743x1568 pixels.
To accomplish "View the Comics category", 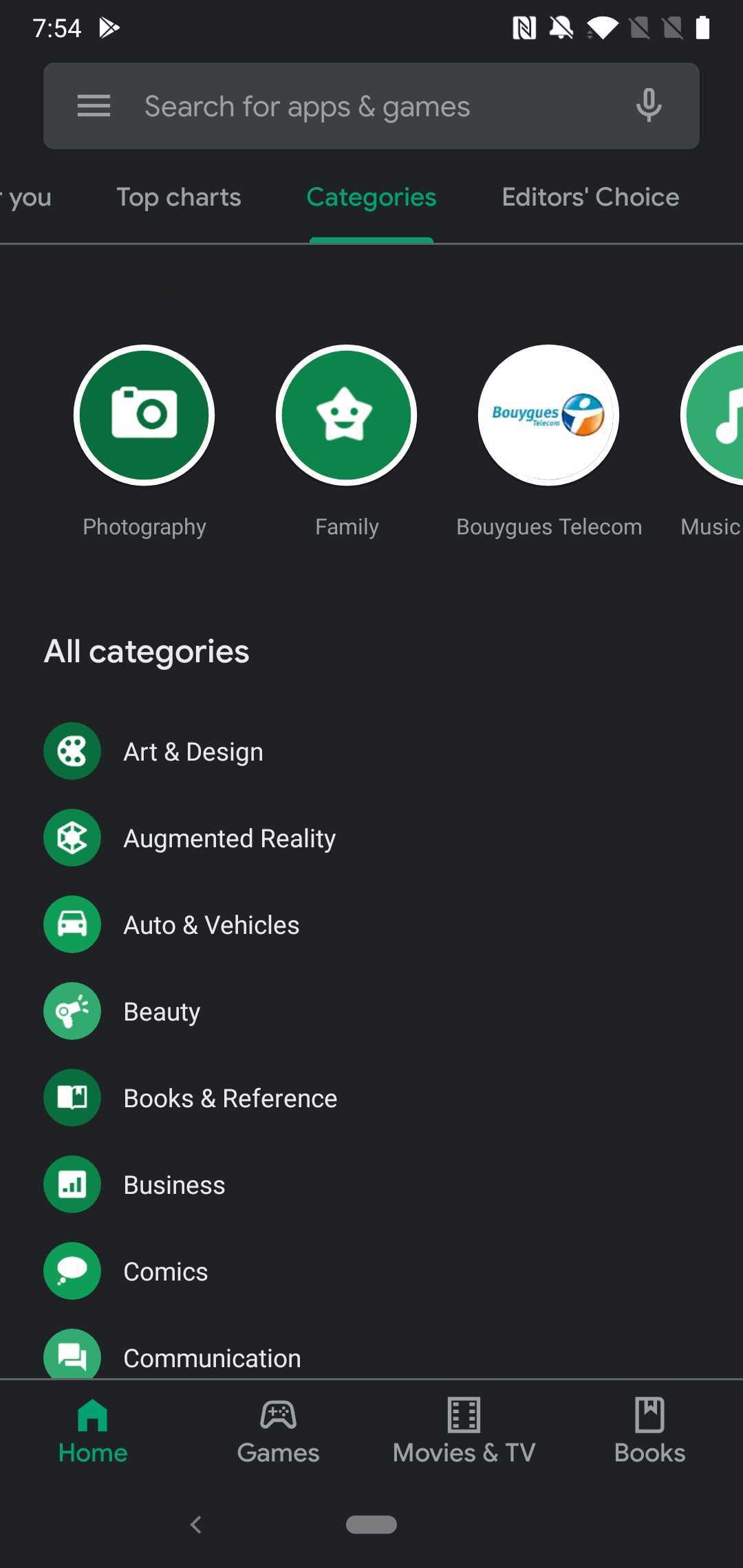I will [165, 1272].
